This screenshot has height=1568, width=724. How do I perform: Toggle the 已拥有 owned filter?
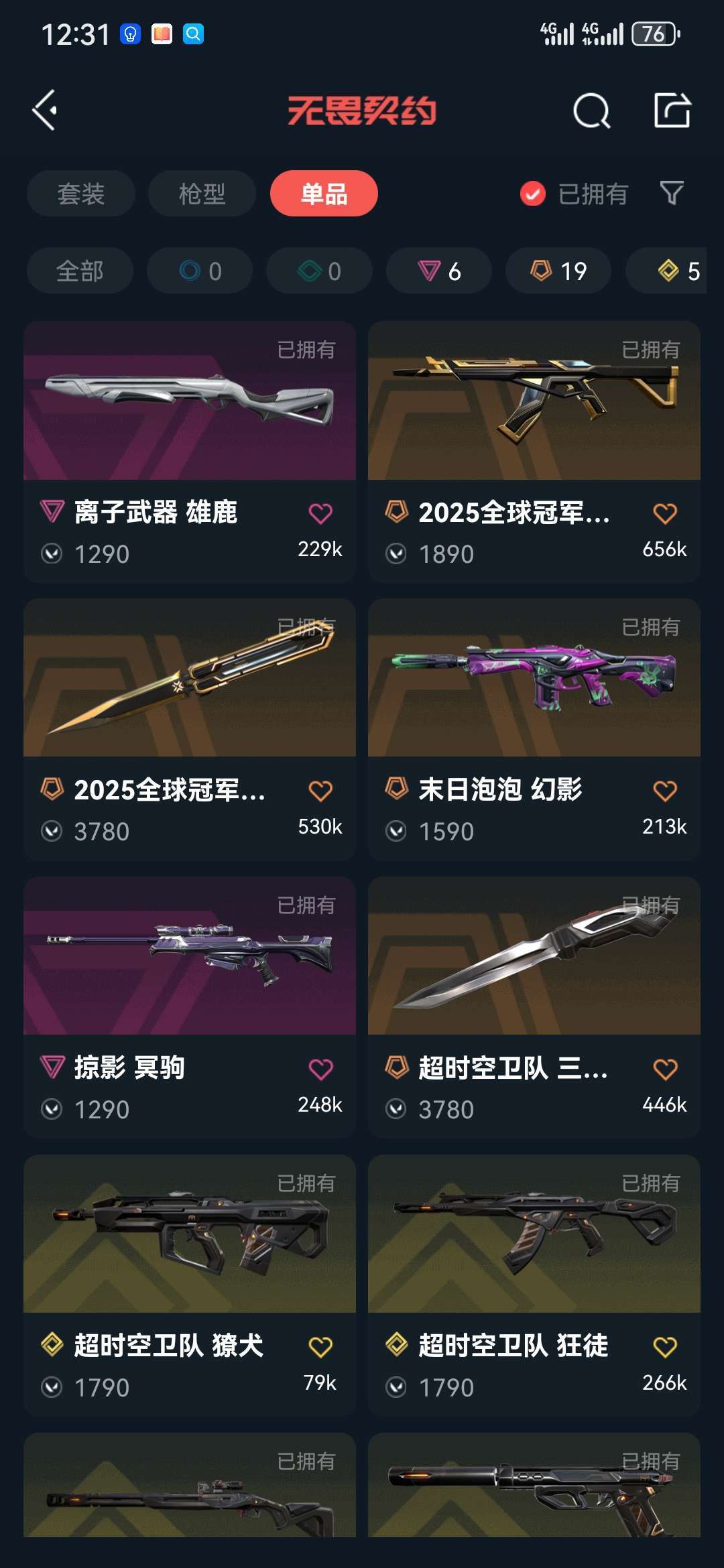pos(575,193)
